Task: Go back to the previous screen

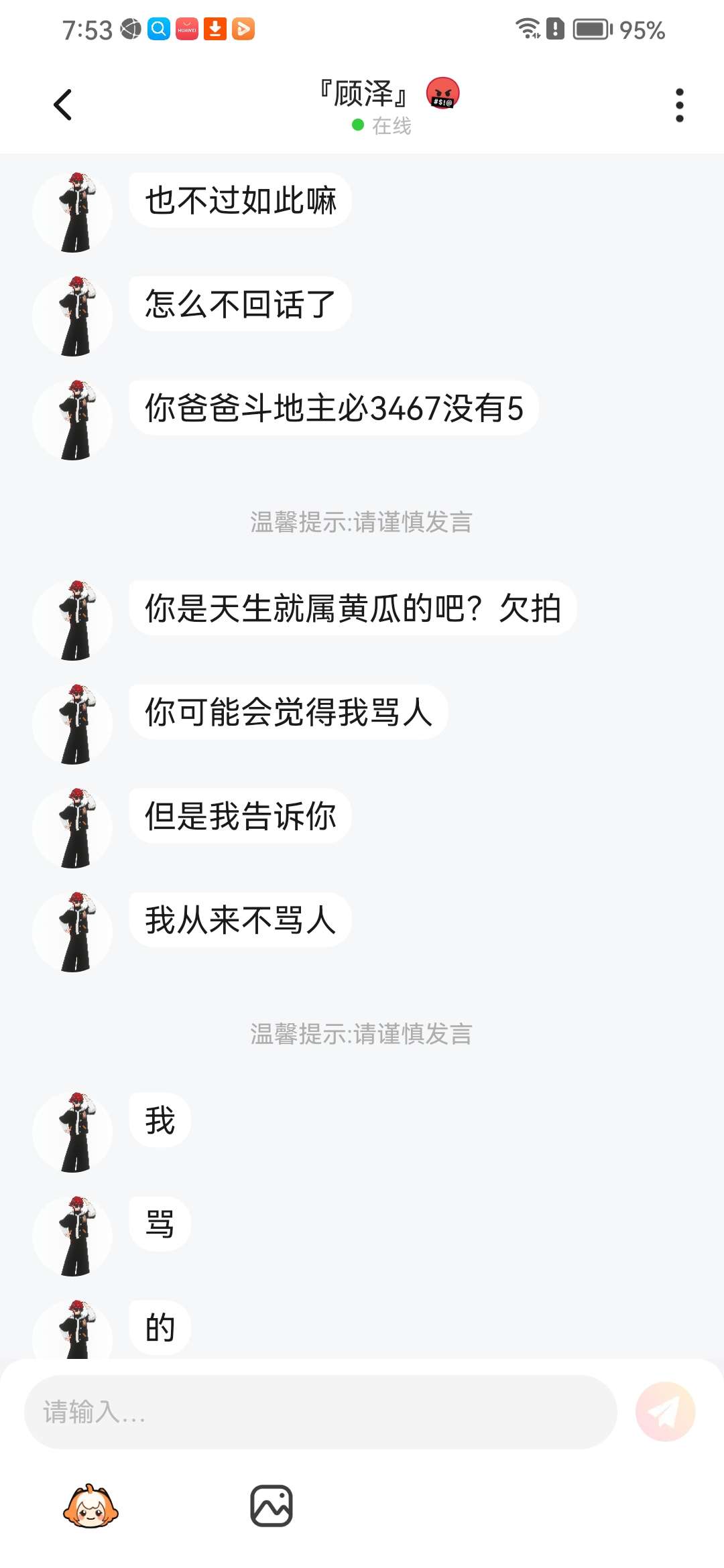Action: (x=62, y=105)
